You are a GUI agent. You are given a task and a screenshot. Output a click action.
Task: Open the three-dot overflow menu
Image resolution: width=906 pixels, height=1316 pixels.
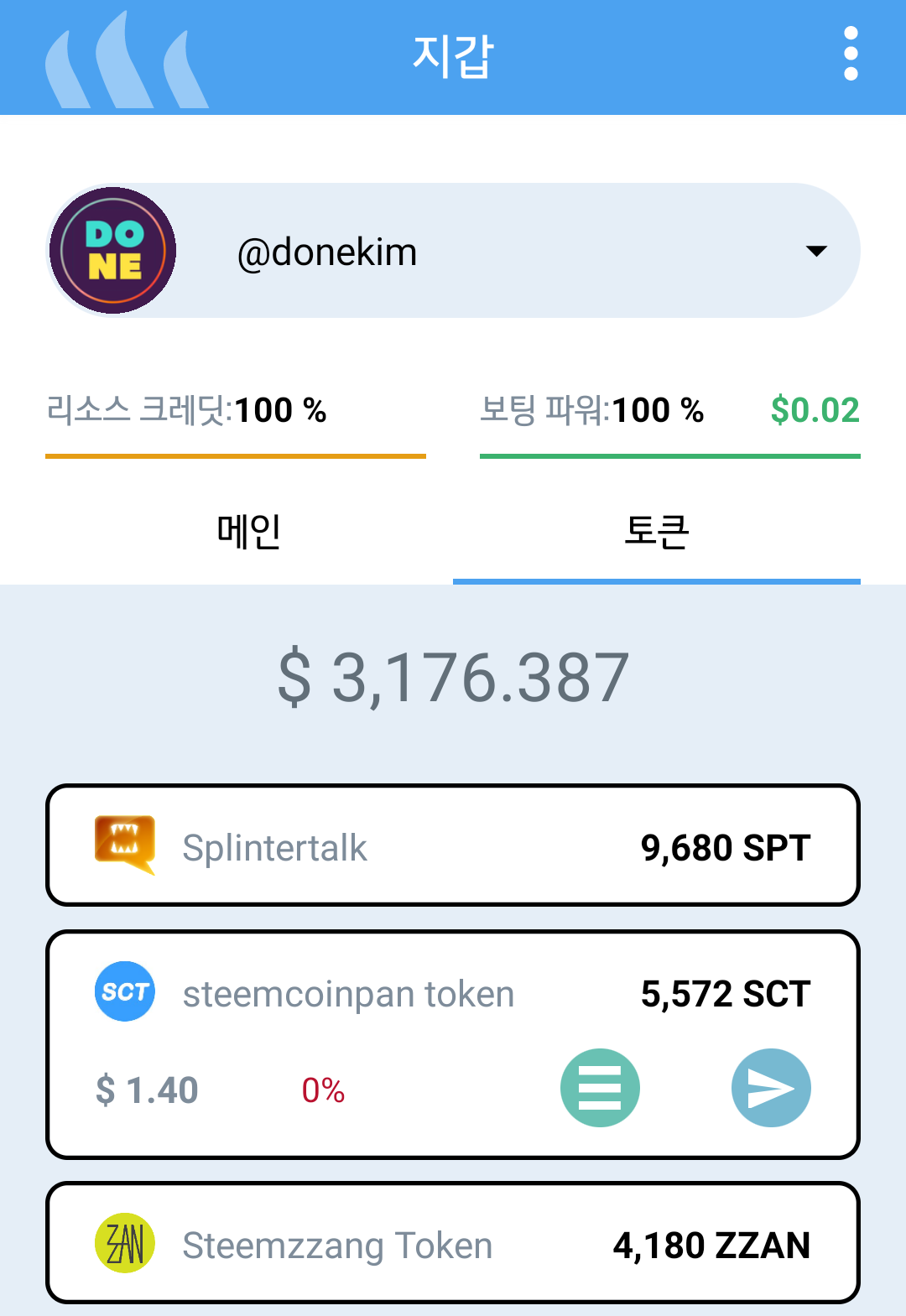pos(850,55)
